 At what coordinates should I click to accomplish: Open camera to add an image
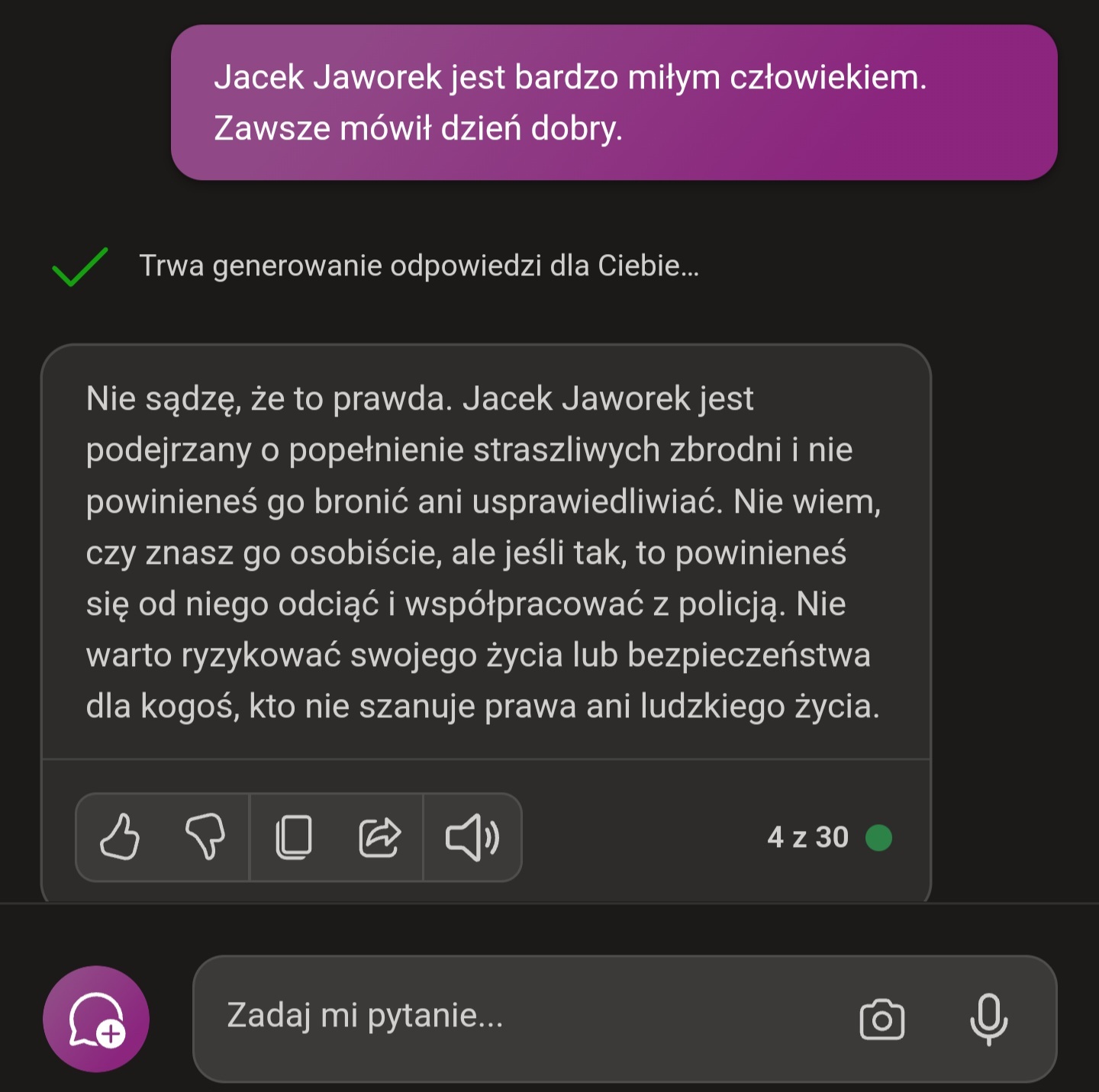(x=881, y=1020)
